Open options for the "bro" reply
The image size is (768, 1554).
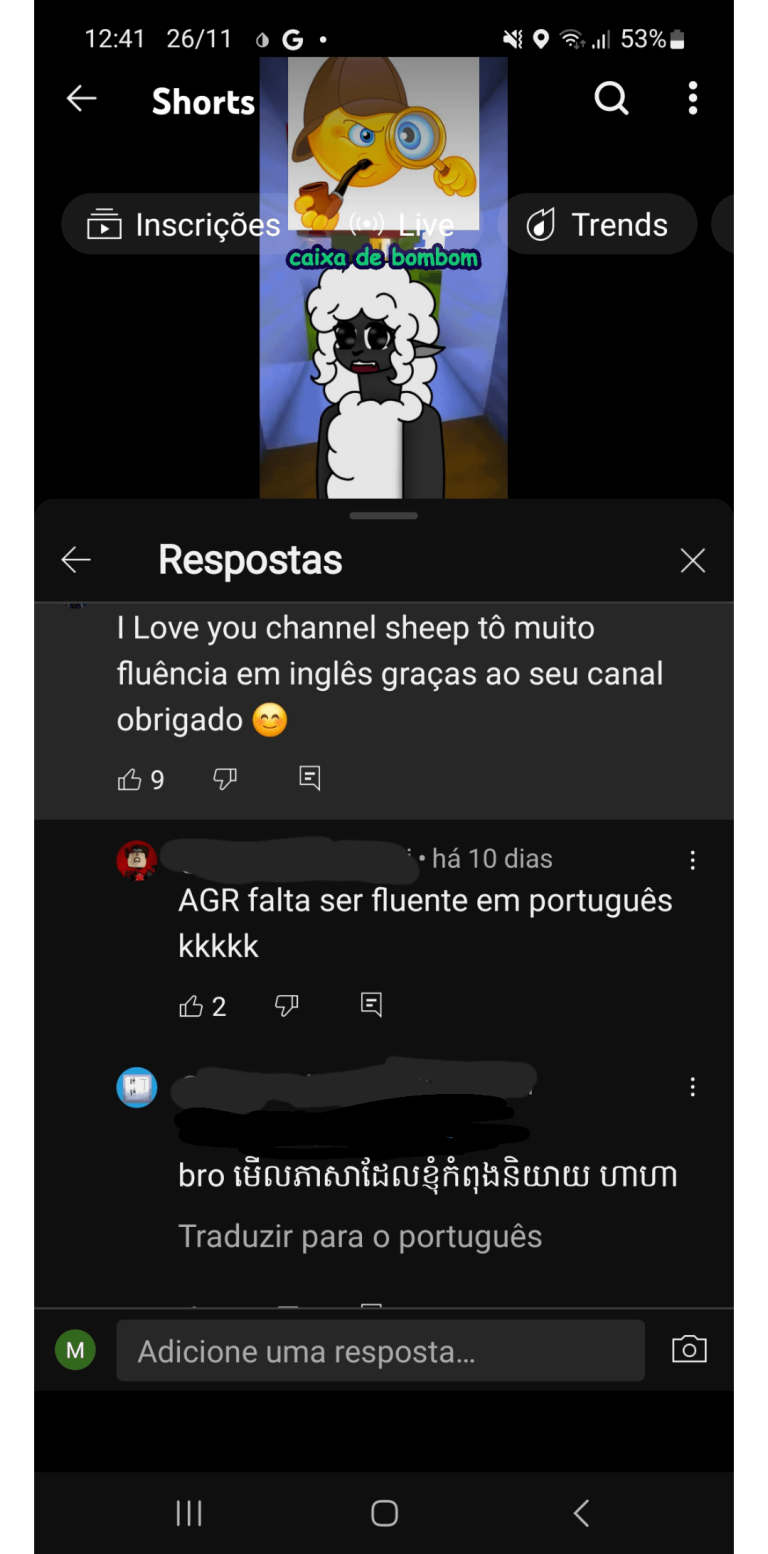pyautogui.click(x=693, y=1087)
